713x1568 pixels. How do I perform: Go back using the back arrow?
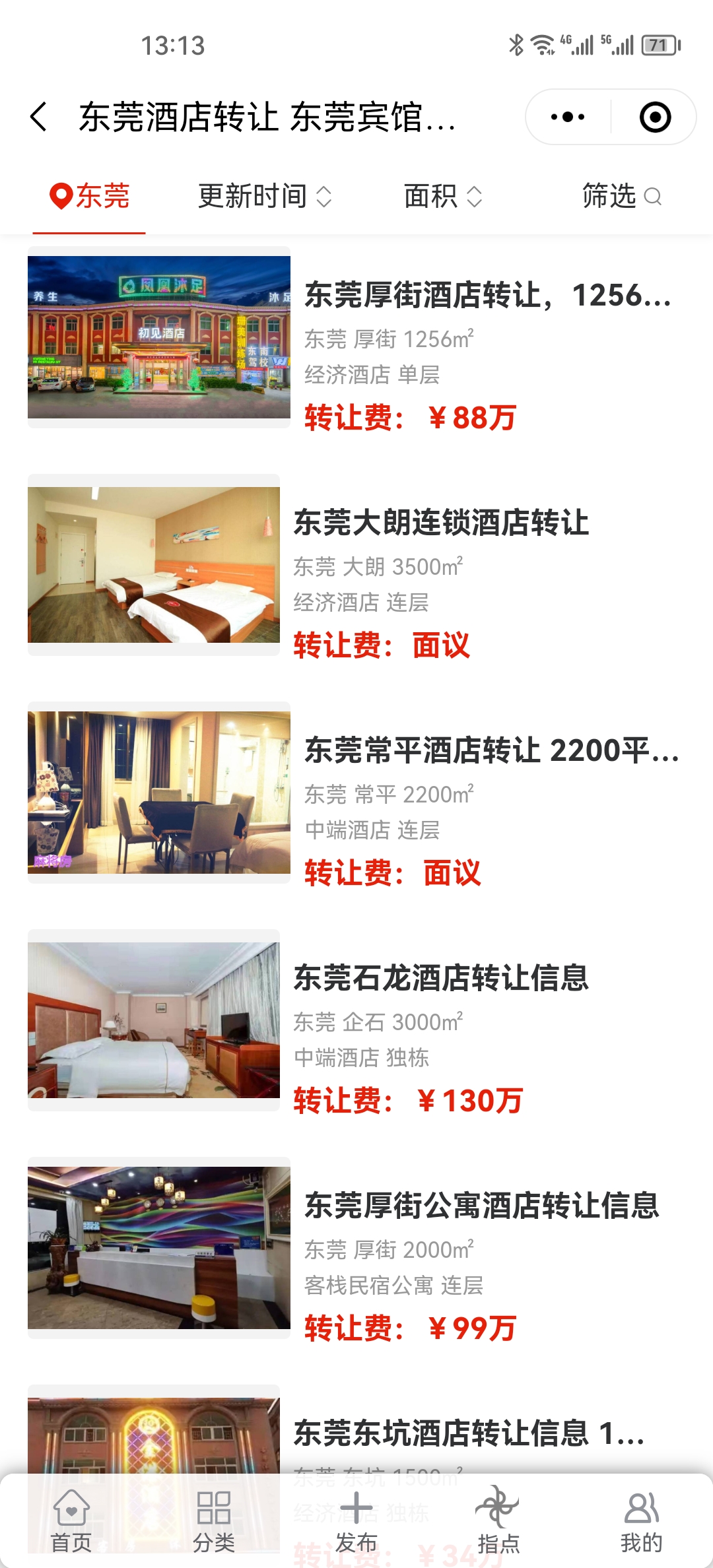(40, 117)
